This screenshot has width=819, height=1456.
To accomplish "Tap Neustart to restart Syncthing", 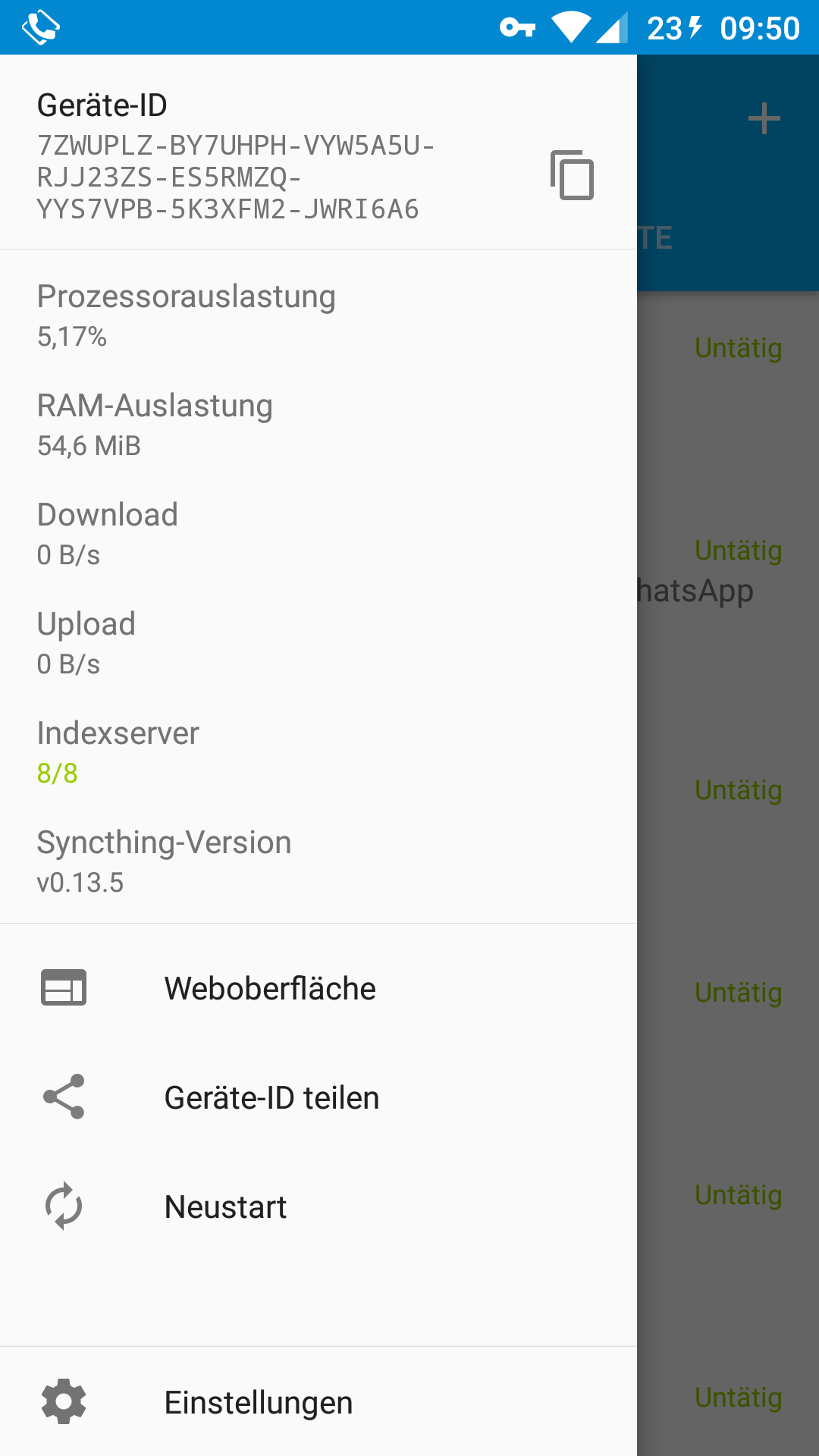I will (318, 1207).
